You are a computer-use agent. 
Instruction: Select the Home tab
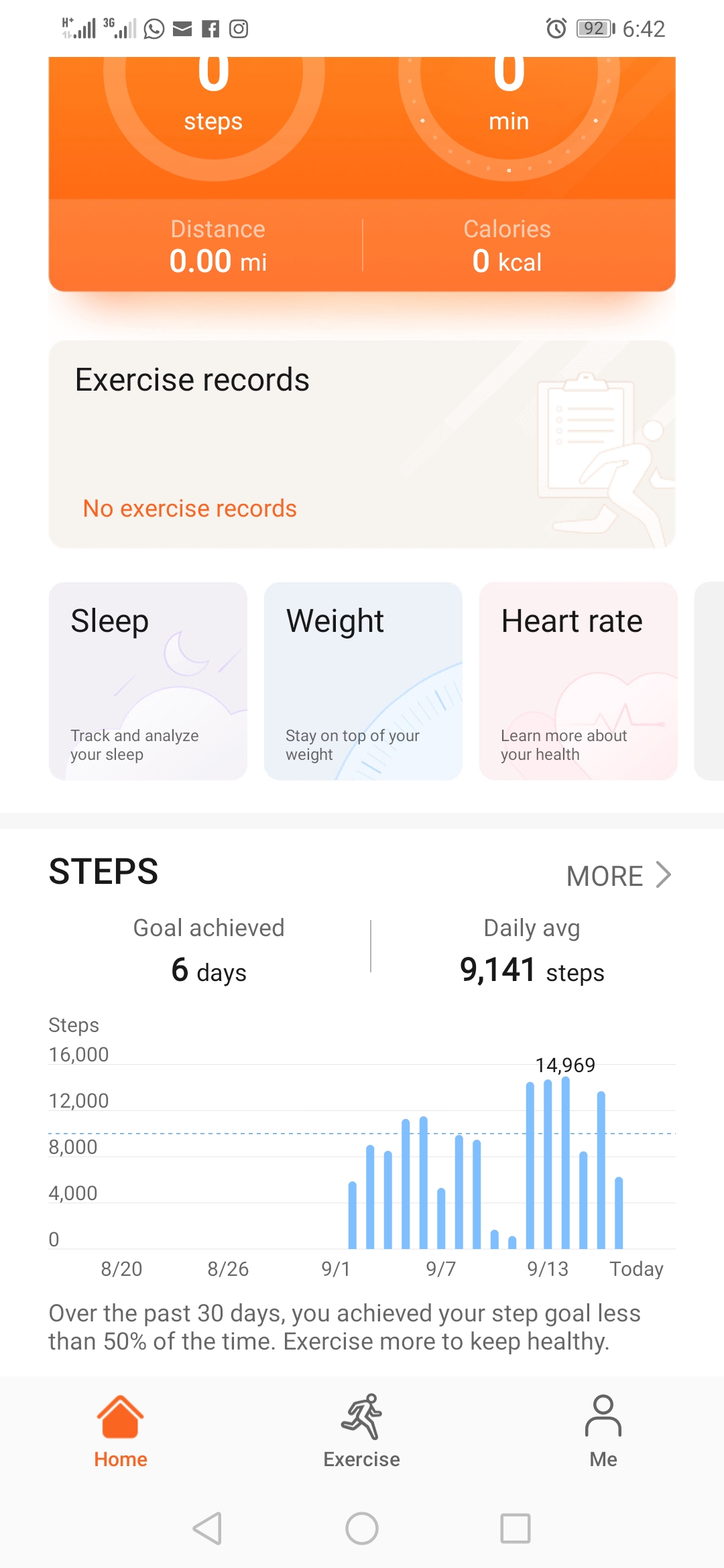(x=121, y=1431)
